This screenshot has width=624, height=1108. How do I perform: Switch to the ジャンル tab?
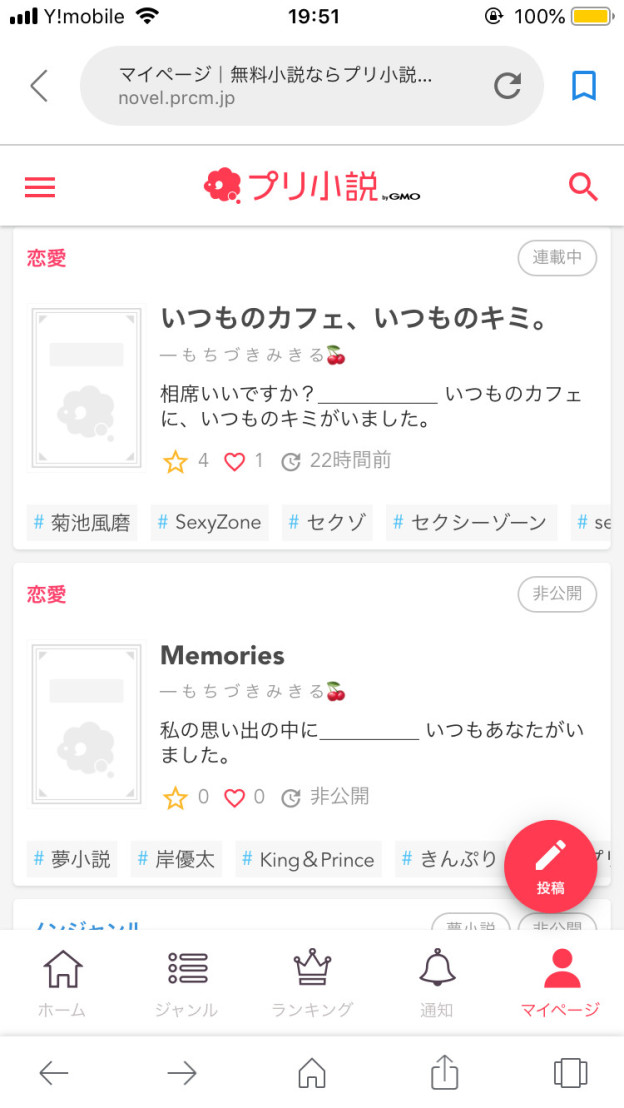pos(187,983)
